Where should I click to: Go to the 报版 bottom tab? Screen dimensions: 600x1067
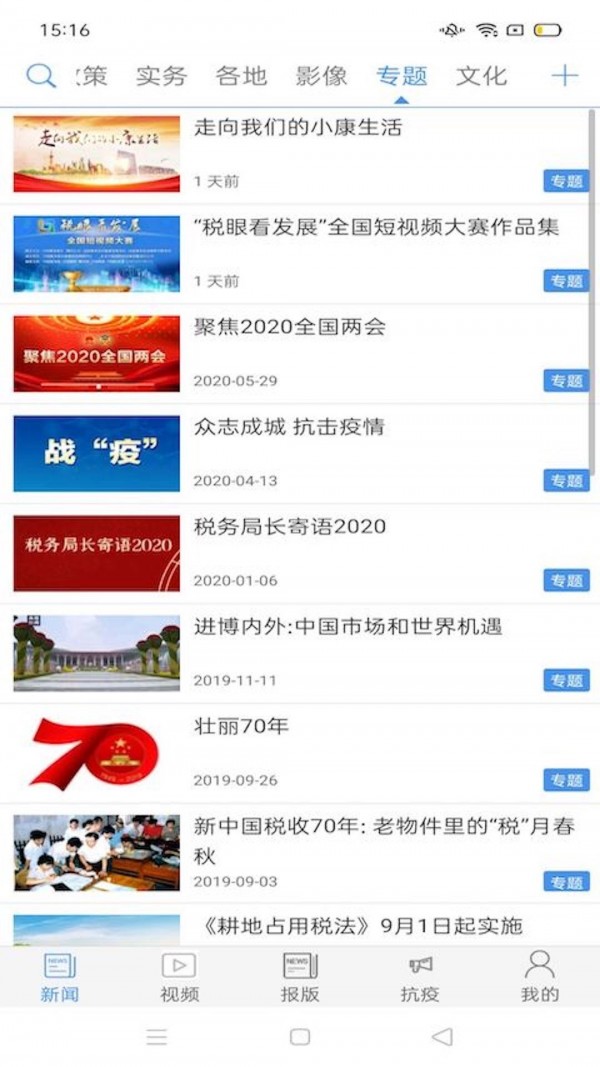(299, 977)
